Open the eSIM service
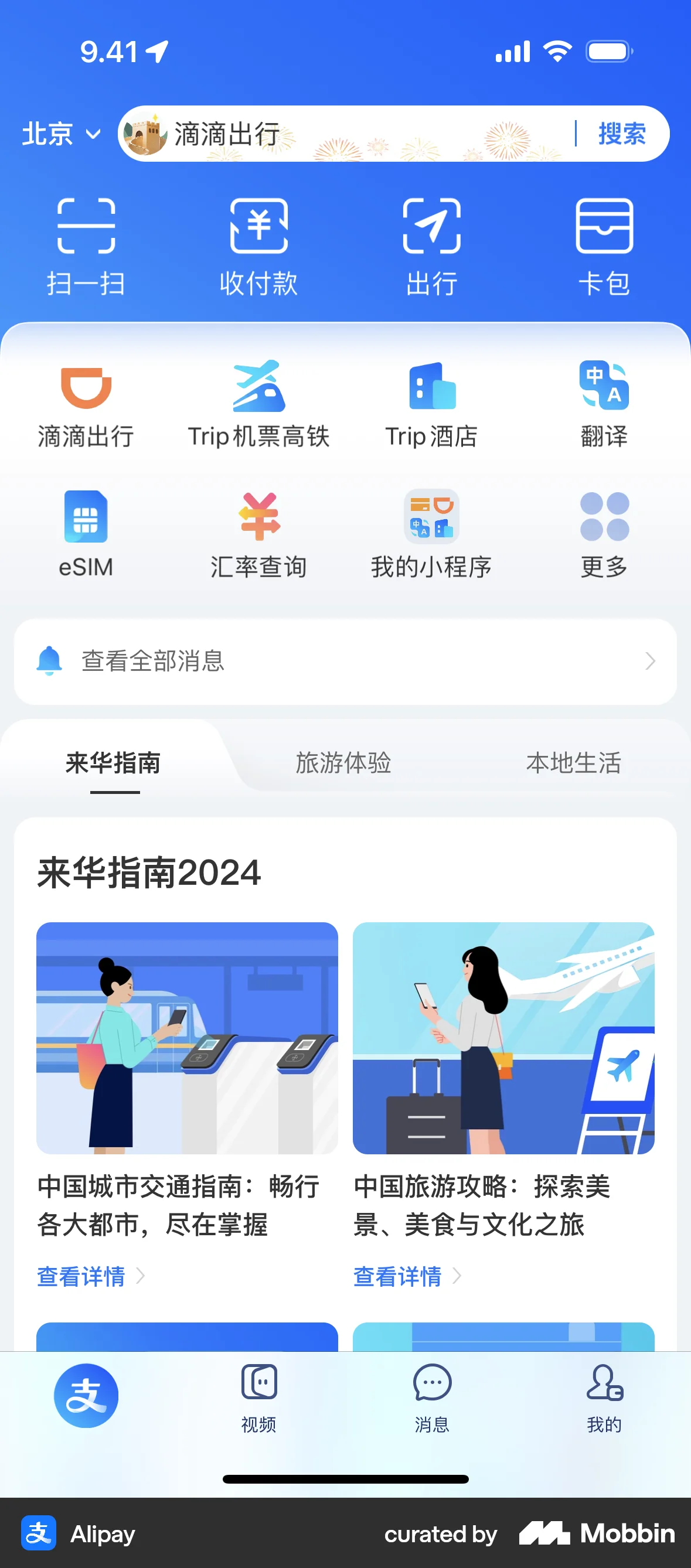Image resolution: width=691 pixels, height=1568 pixels. (x=85, y=533)
